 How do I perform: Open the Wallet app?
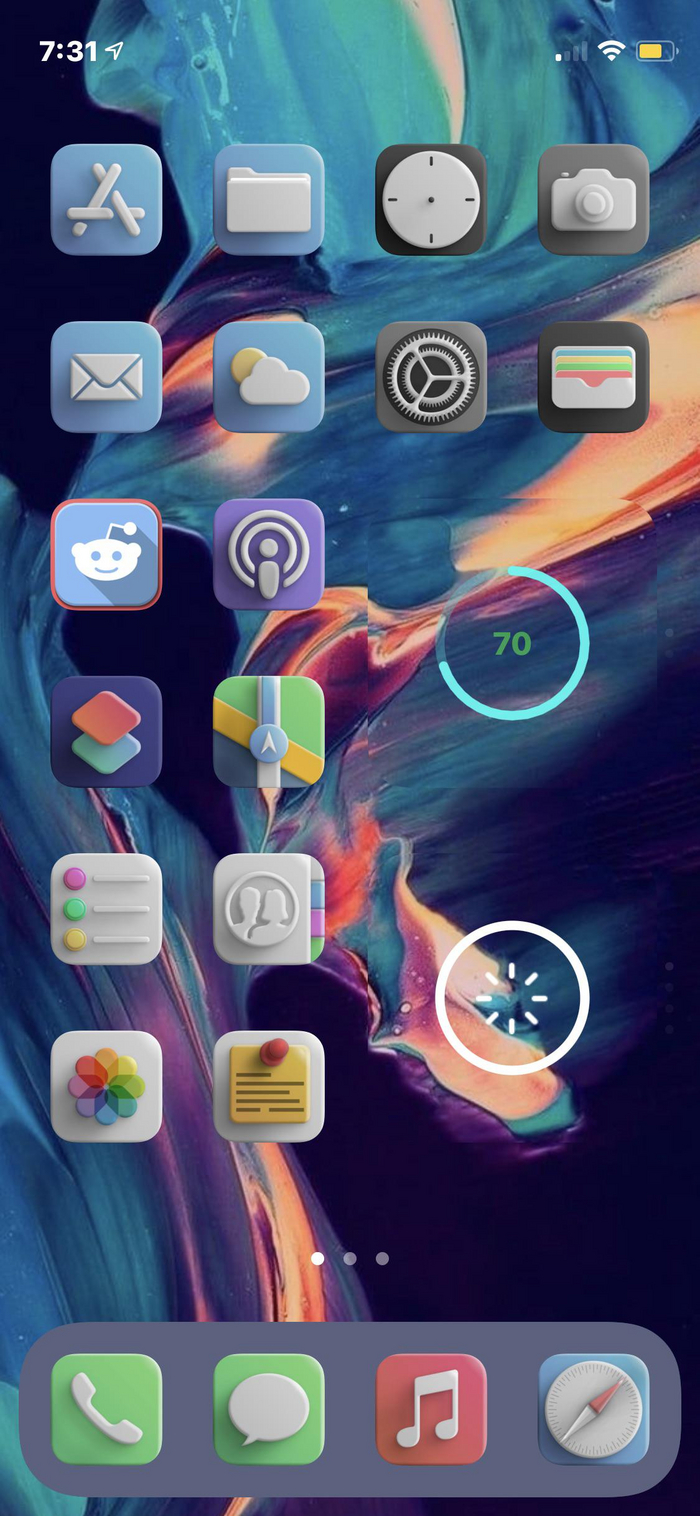594,377
